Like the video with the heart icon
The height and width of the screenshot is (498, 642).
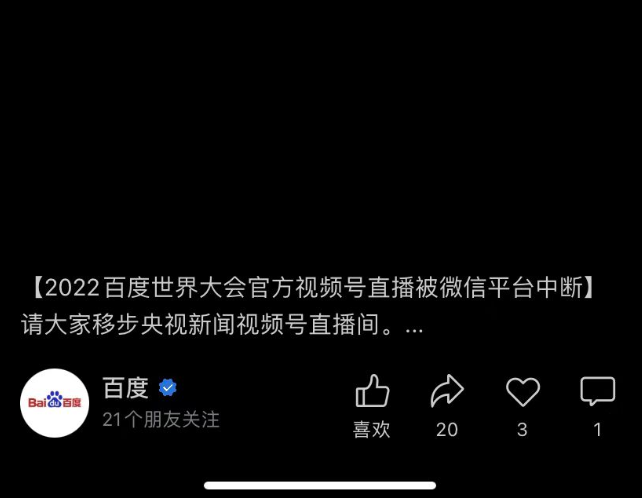coord(522,392)
